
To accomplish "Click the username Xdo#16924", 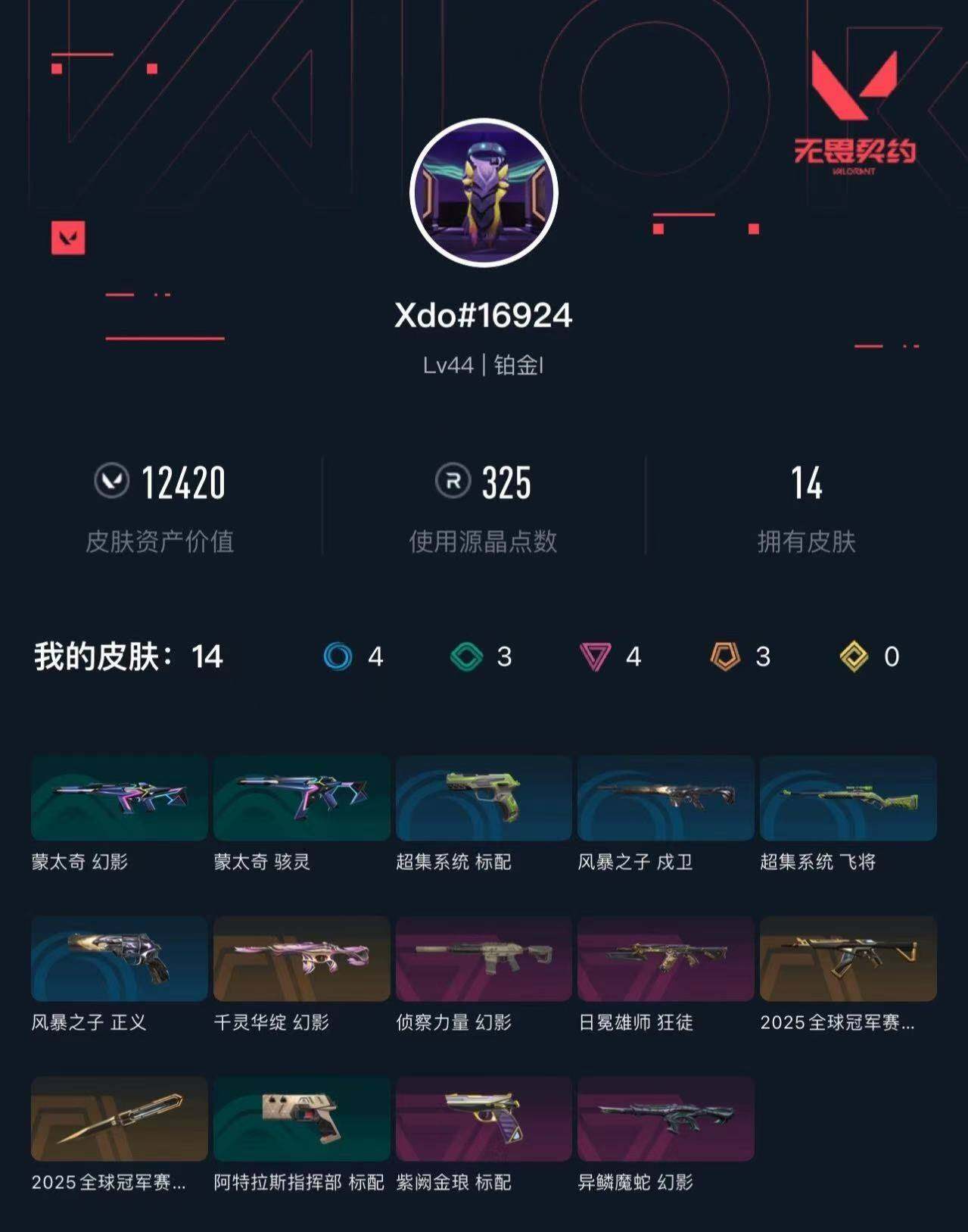I will point(484,313).
